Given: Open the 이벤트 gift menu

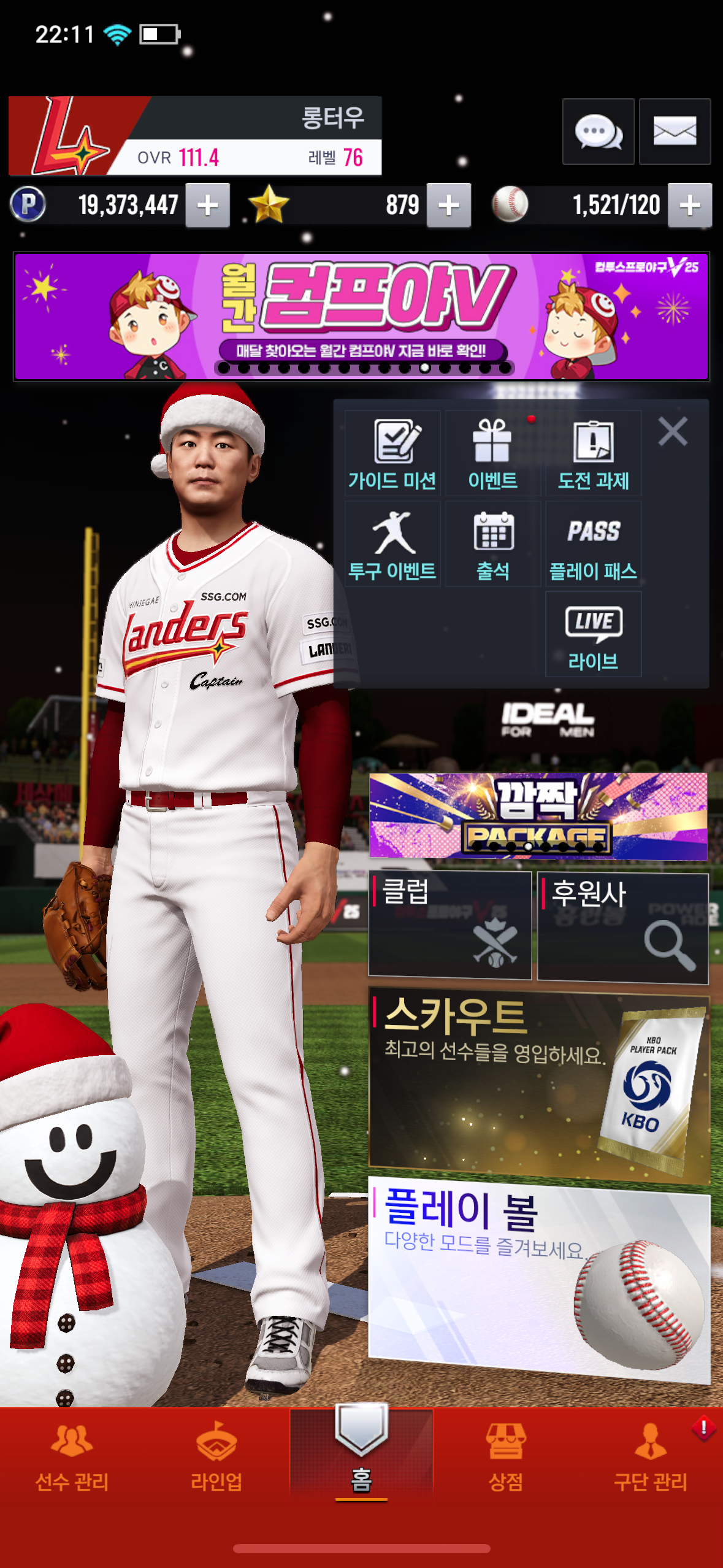Looking at the screenshot, I should coord(493,454).
